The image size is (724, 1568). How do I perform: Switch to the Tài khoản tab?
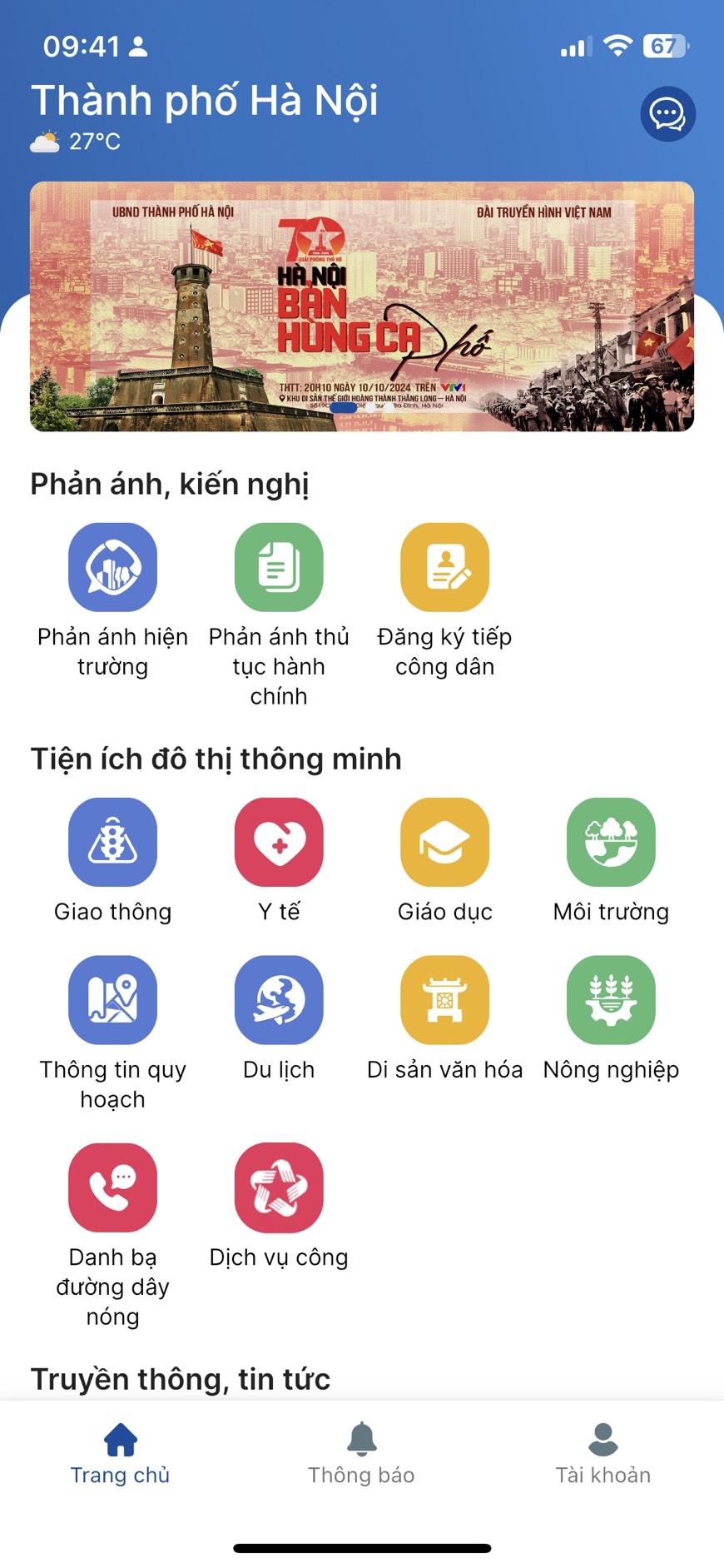coord(603,1453)
